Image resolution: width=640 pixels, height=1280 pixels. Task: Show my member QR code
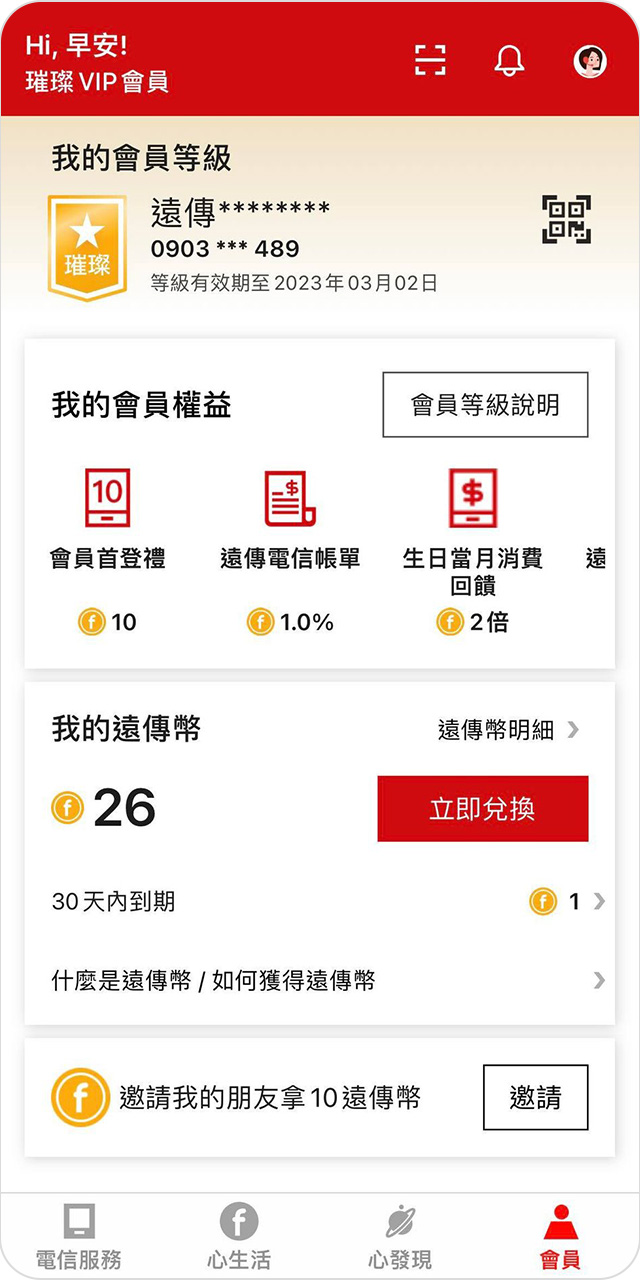click(x=567, y=219)
